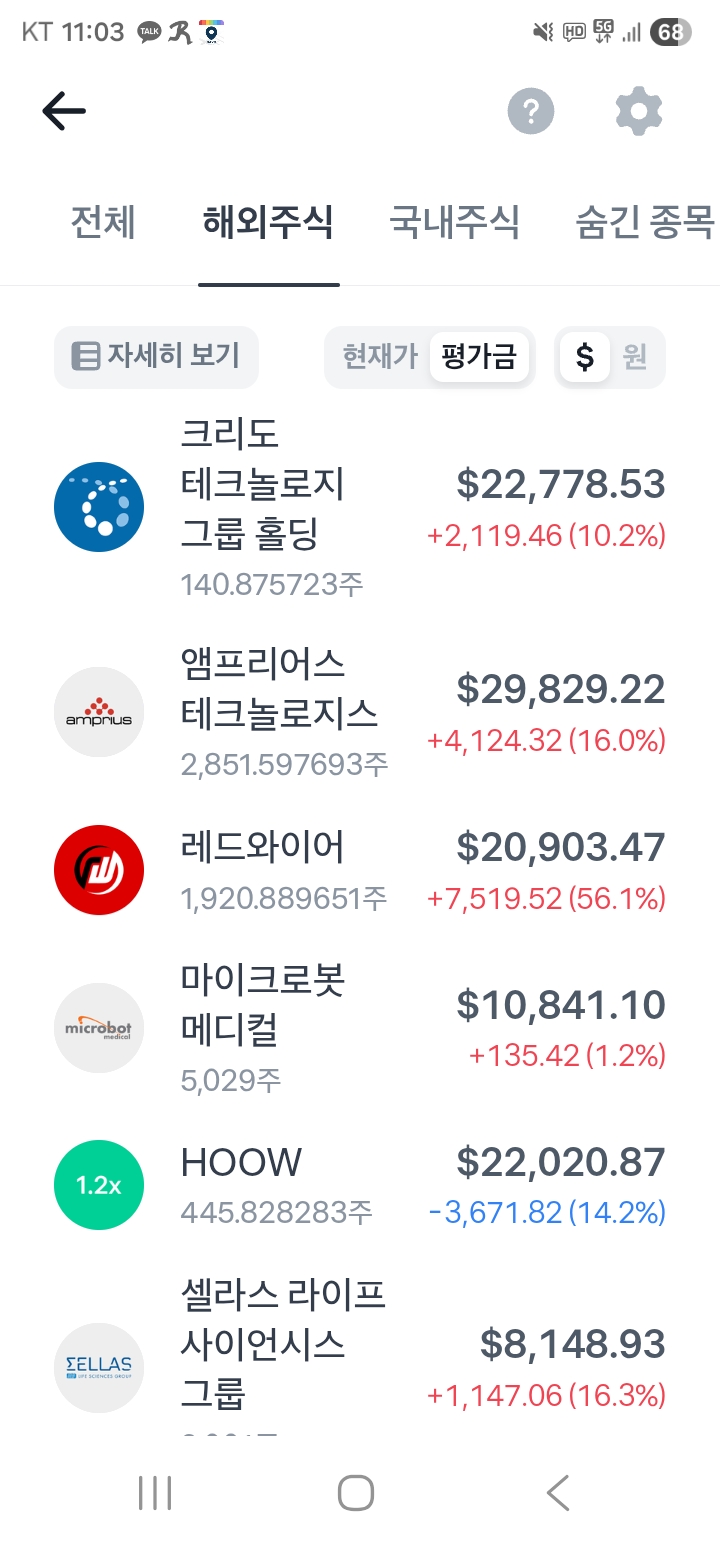The width and height of the screenshot is (720, 1544).
Task: Open the system recent apps button
Action: [x=155, y=1493]
